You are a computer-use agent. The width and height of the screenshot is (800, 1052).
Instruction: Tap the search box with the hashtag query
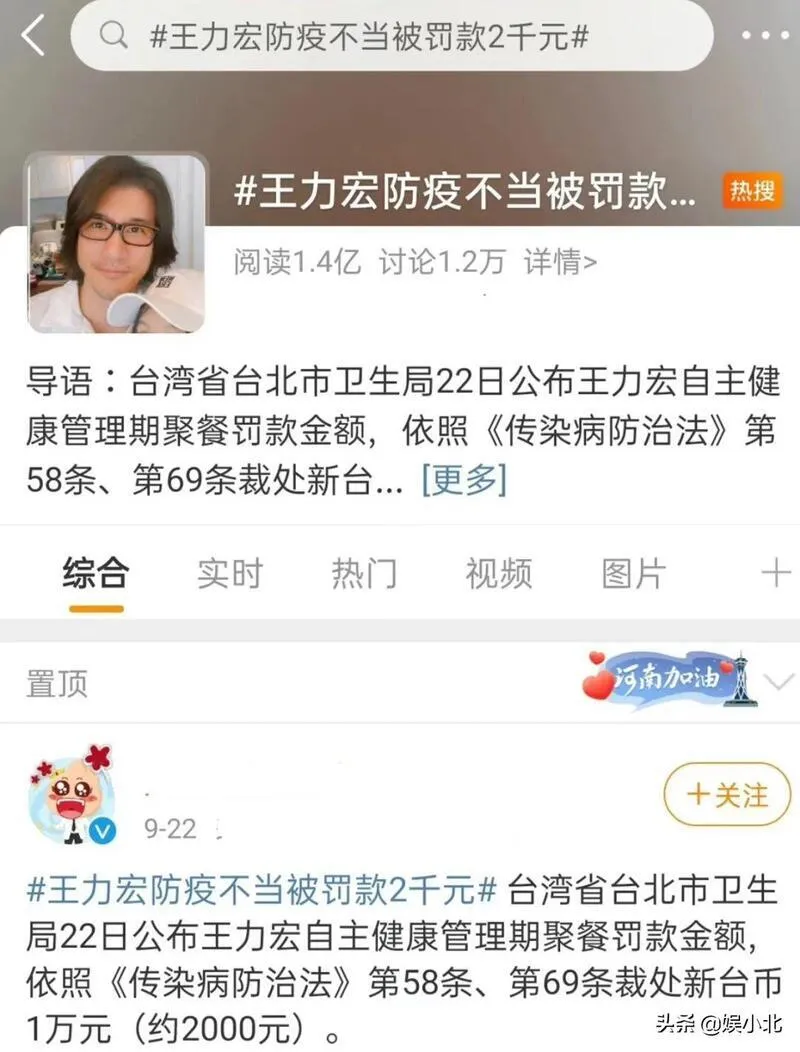(392, 36)
